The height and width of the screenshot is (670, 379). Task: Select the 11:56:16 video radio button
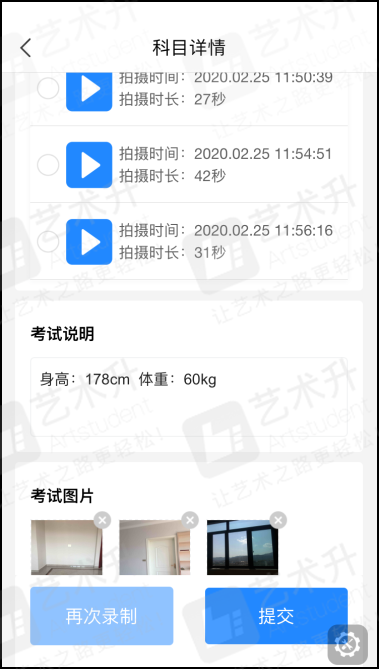pyautogui.click(x=48, y=242)
